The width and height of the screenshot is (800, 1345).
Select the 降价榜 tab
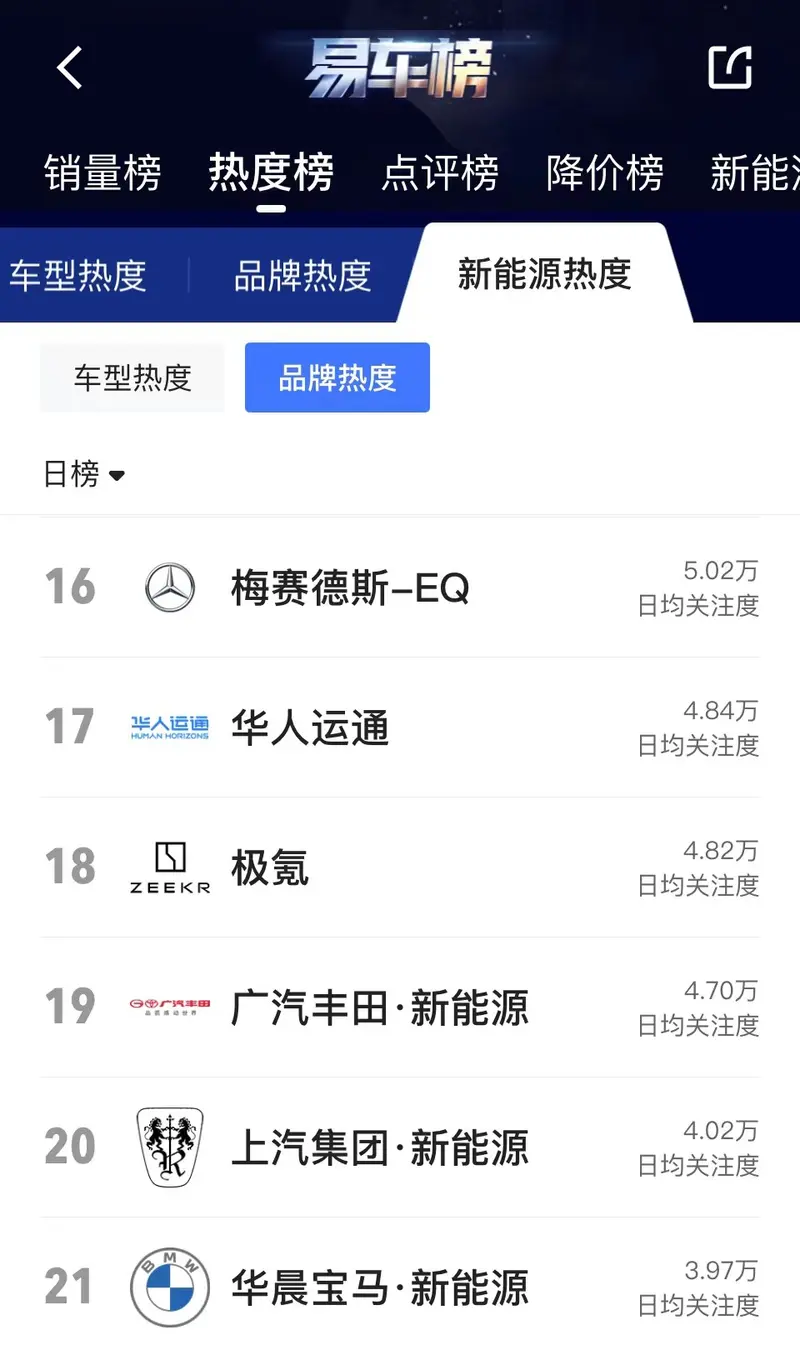tap(605, 173)
